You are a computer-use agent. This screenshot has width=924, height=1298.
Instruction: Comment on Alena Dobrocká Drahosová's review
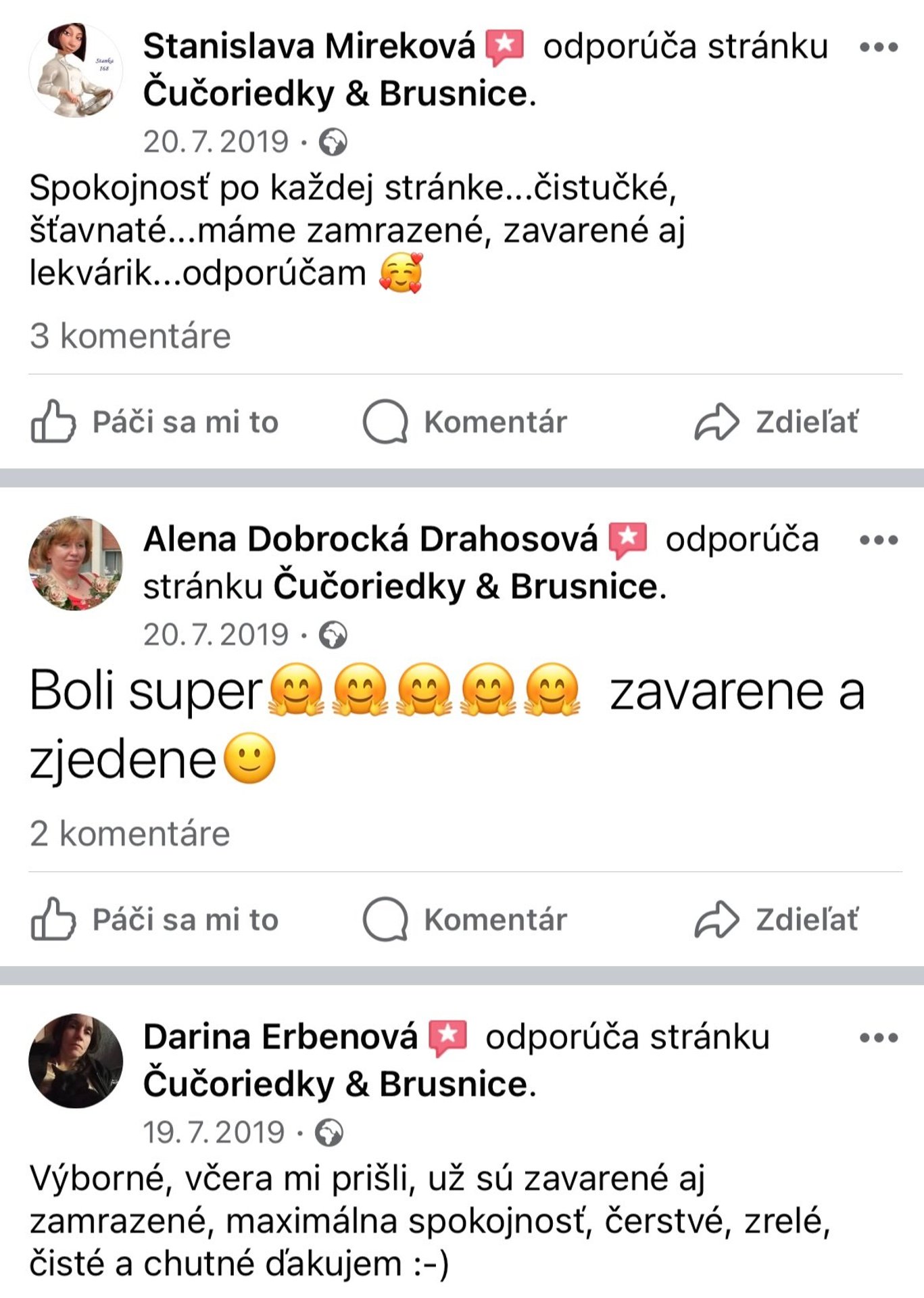[465, 919]
